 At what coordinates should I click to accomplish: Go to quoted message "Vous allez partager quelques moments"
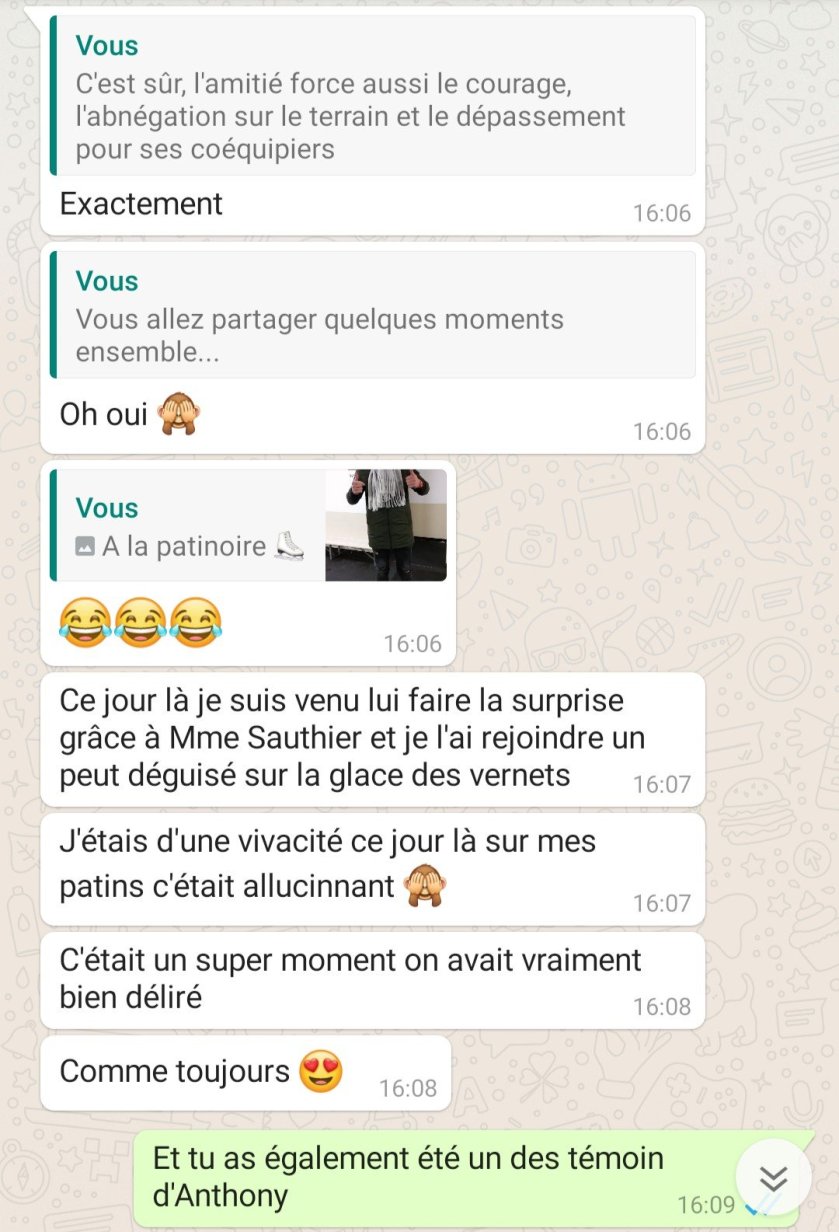click(372, 316)
